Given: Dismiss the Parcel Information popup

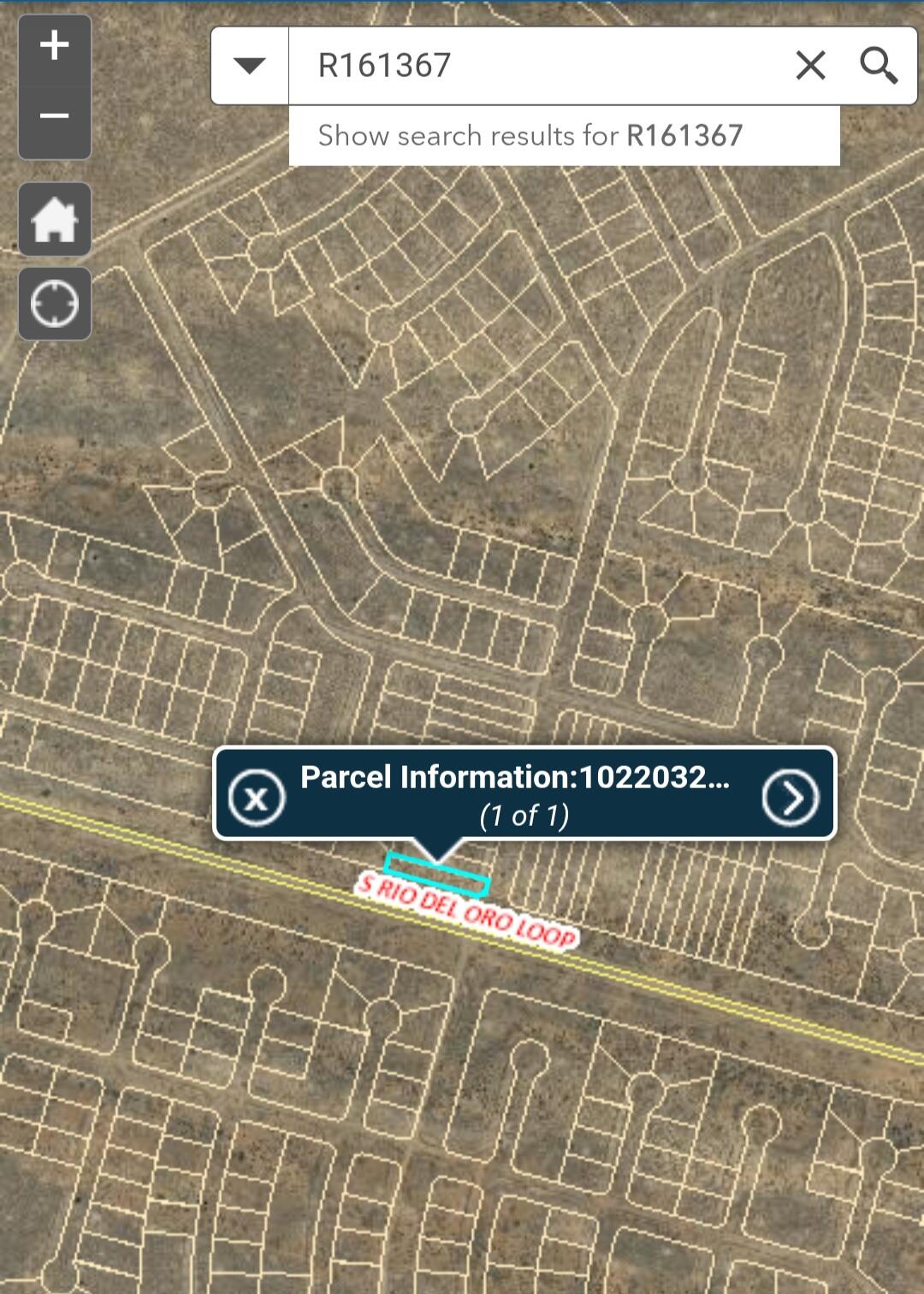Looking at the screenshot, I should click(x=258, y=796).
